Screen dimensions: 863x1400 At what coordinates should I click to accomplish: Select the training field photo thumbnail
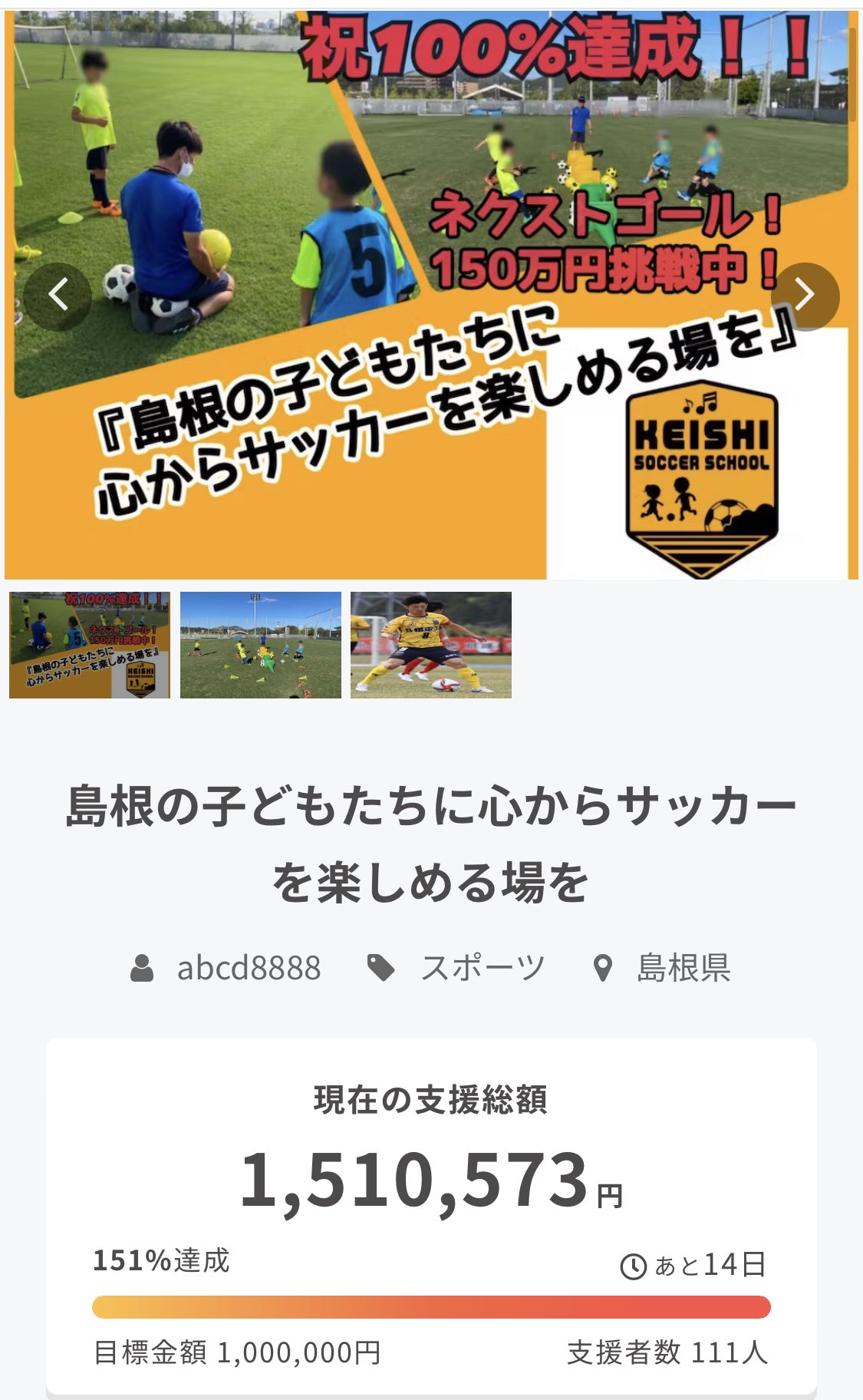click(261, 645)
